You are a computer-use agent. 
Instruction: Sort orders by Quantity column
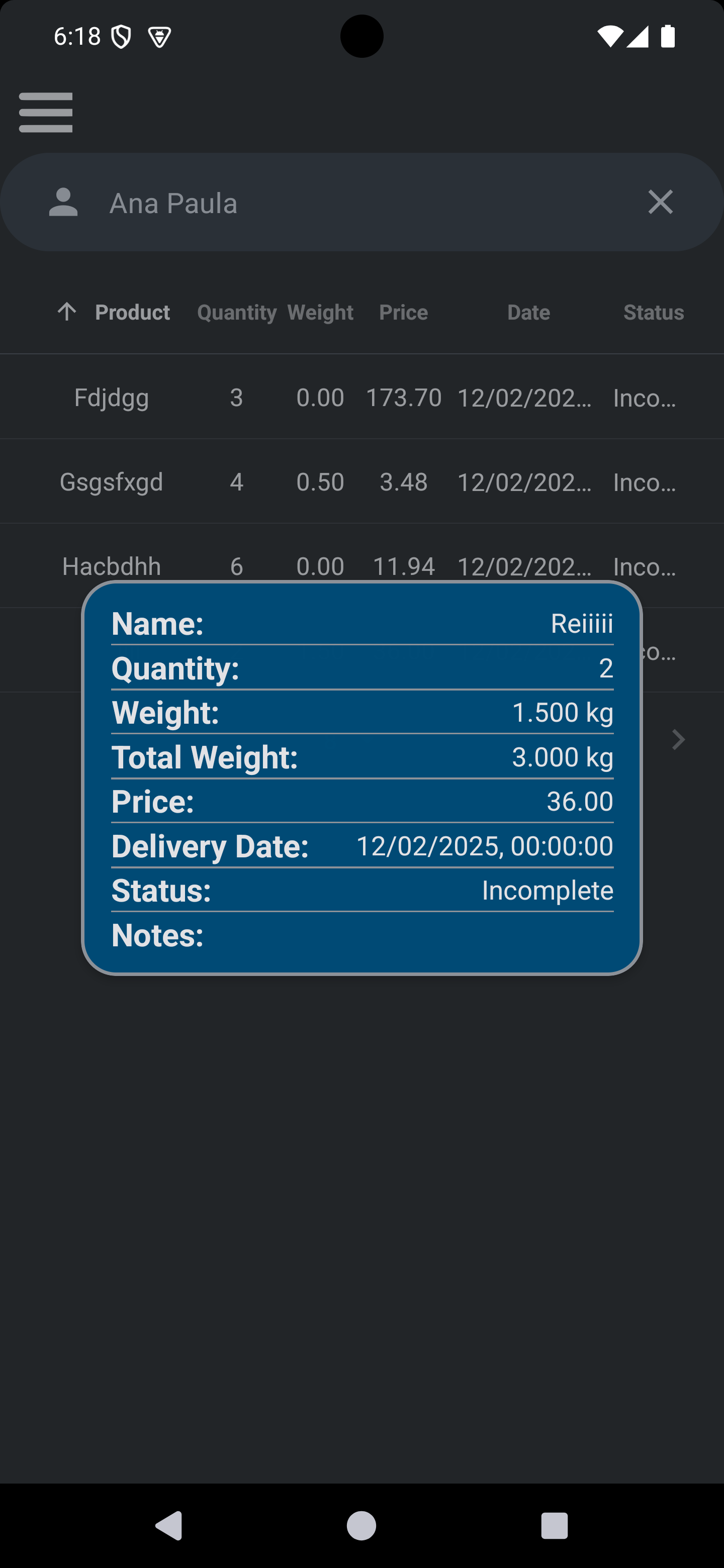pos(236,313)
